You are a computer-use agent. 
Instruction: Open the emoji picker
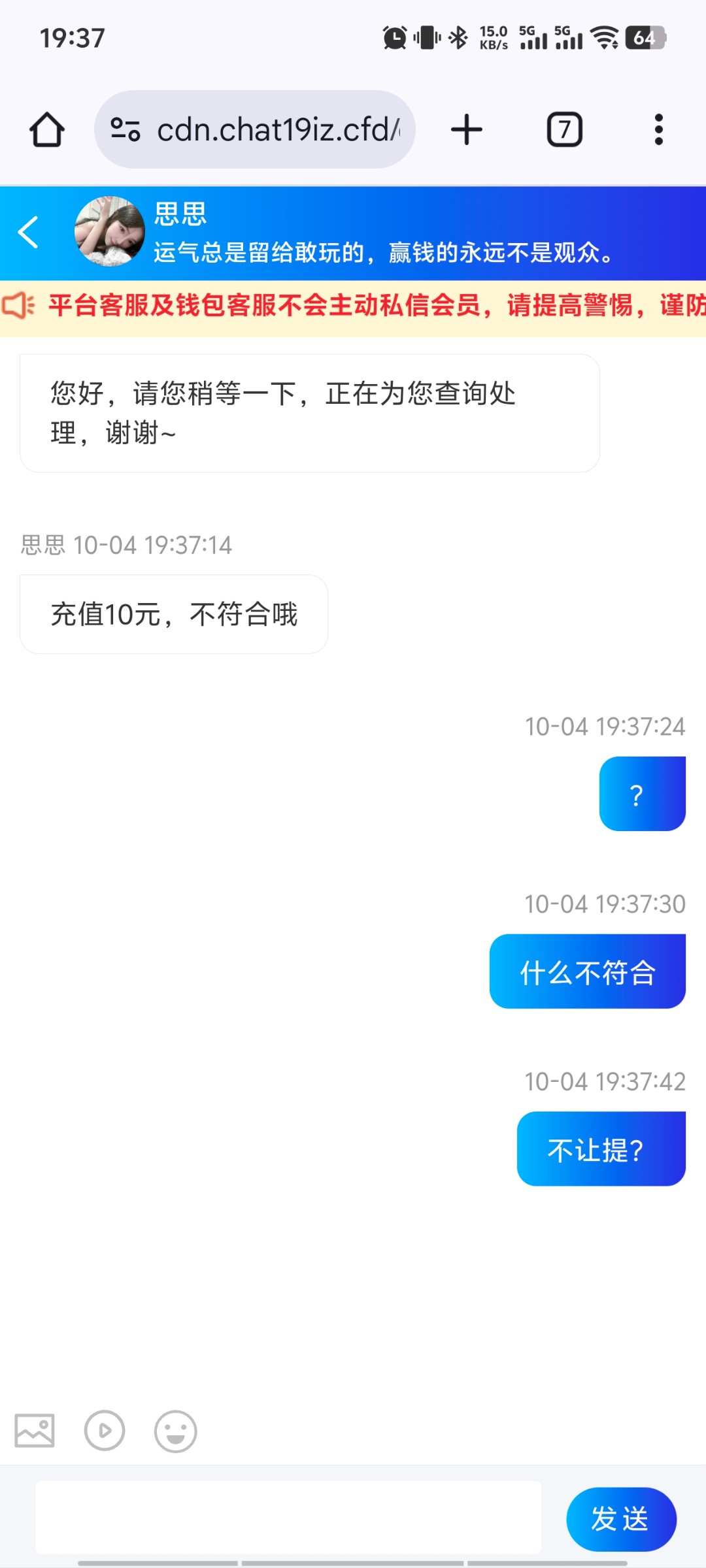coord(175,1431)
